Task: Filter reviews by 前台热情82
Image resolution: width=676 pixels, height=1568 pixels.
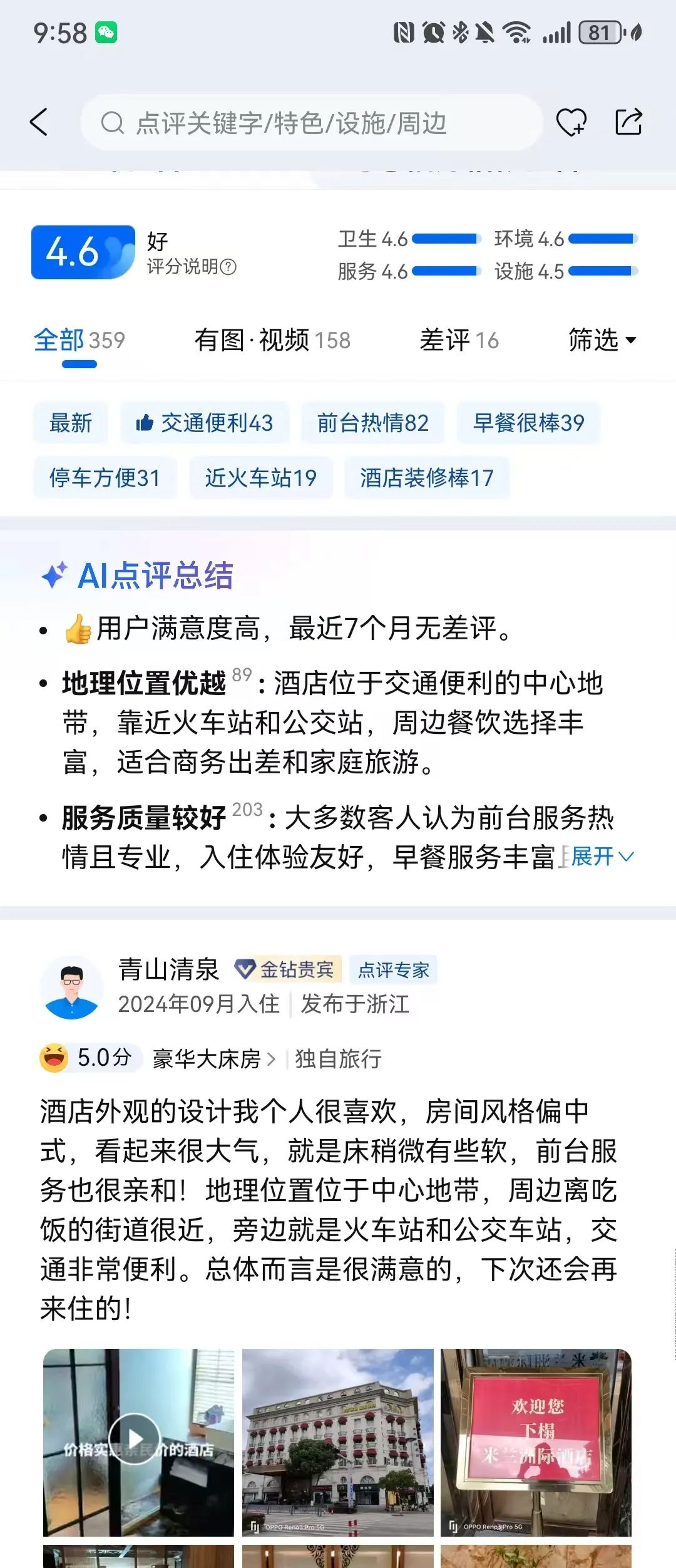Action: (373, 423)
